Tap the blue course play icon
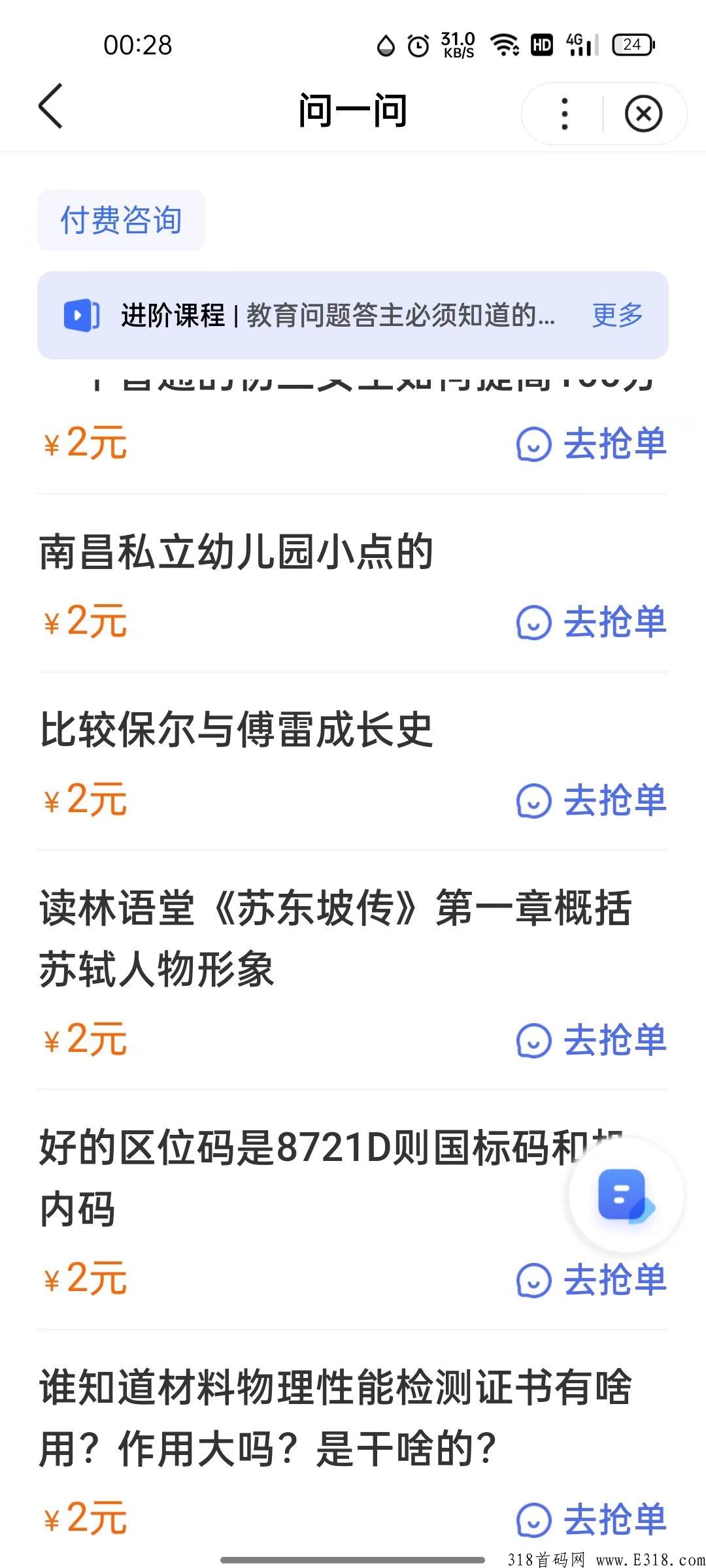 (x=80, y=316)
